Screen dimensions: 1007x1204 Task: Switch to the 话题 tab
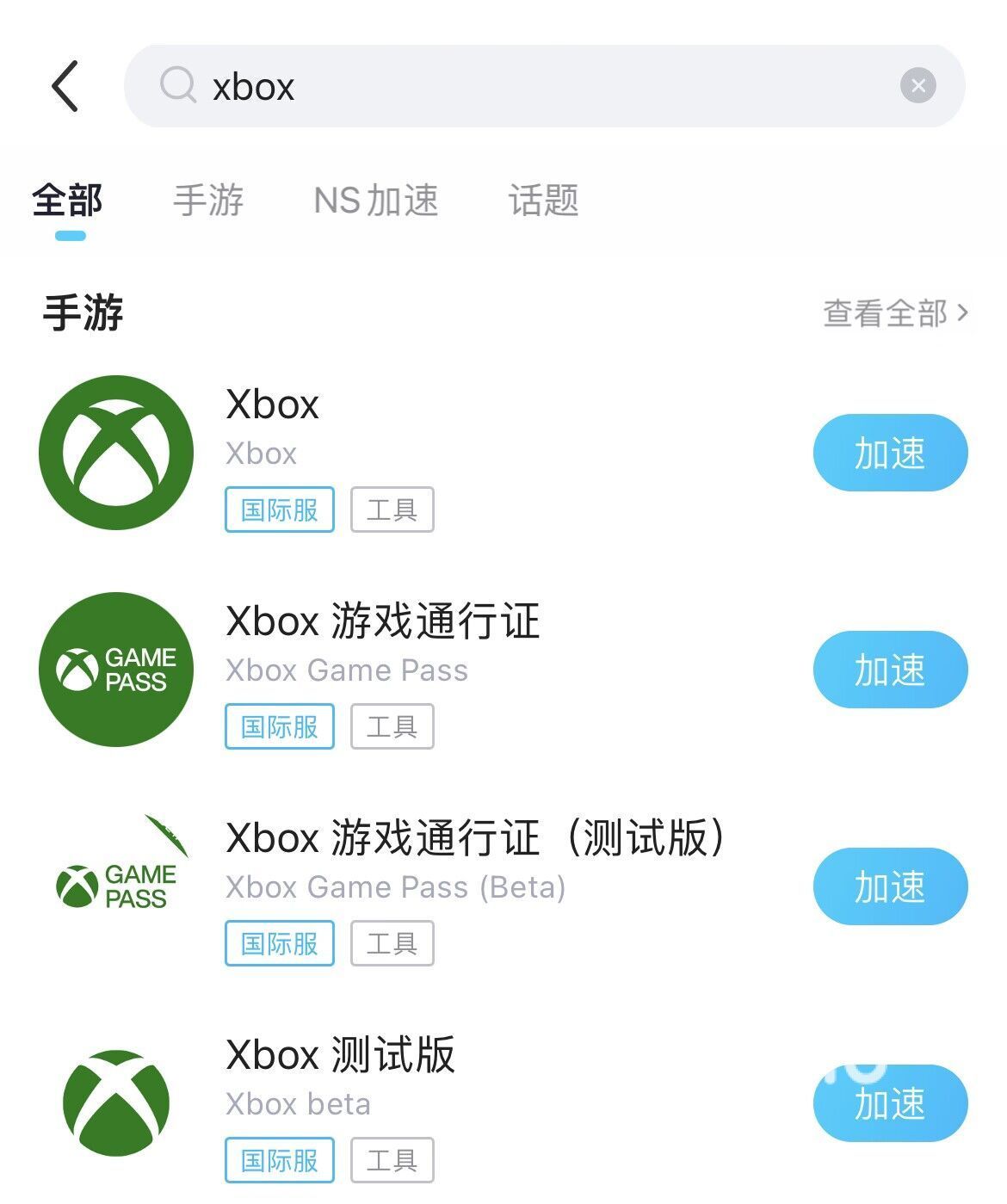543,201
